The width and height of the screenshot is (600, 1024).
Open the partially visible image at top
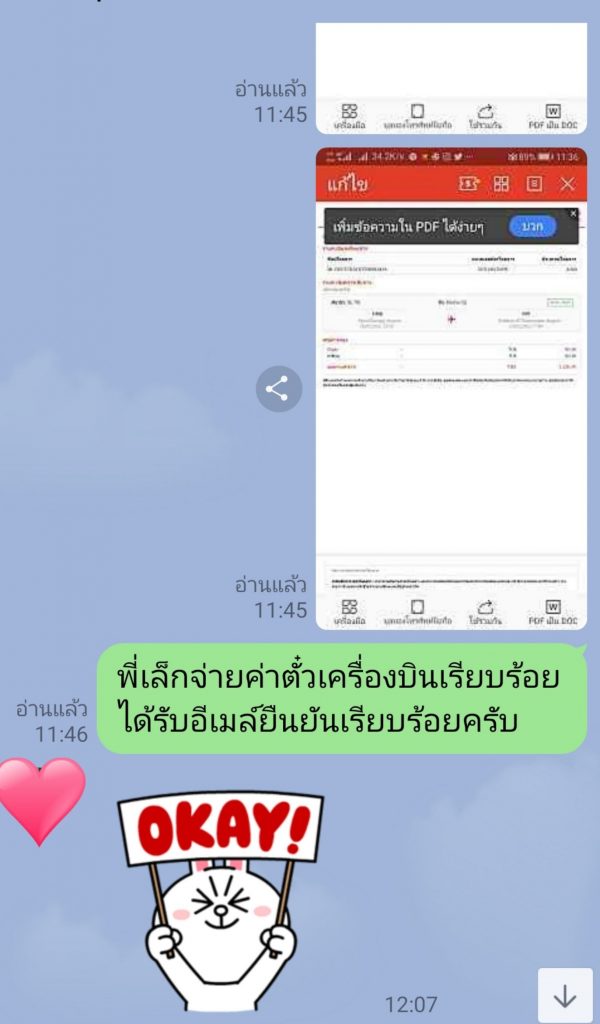[x=451, y=75]
